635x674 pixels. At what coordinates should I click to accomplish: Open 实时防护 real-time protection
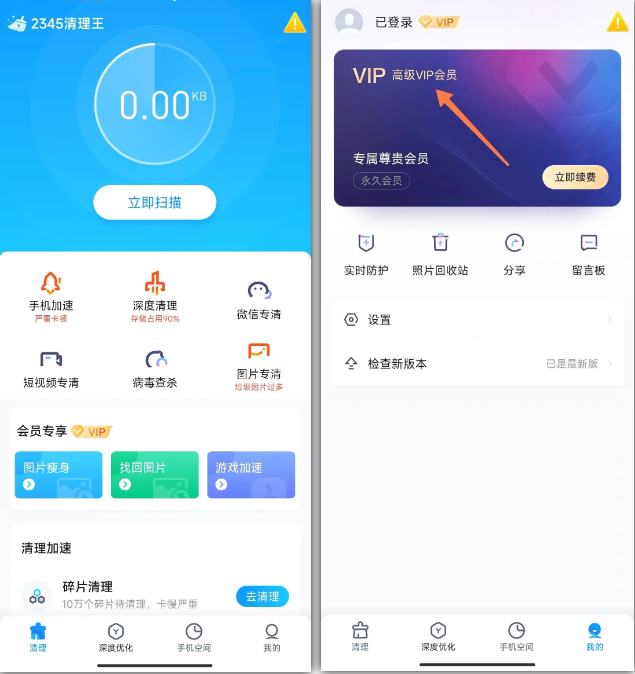pyautogui.click(x=366, y=253)
